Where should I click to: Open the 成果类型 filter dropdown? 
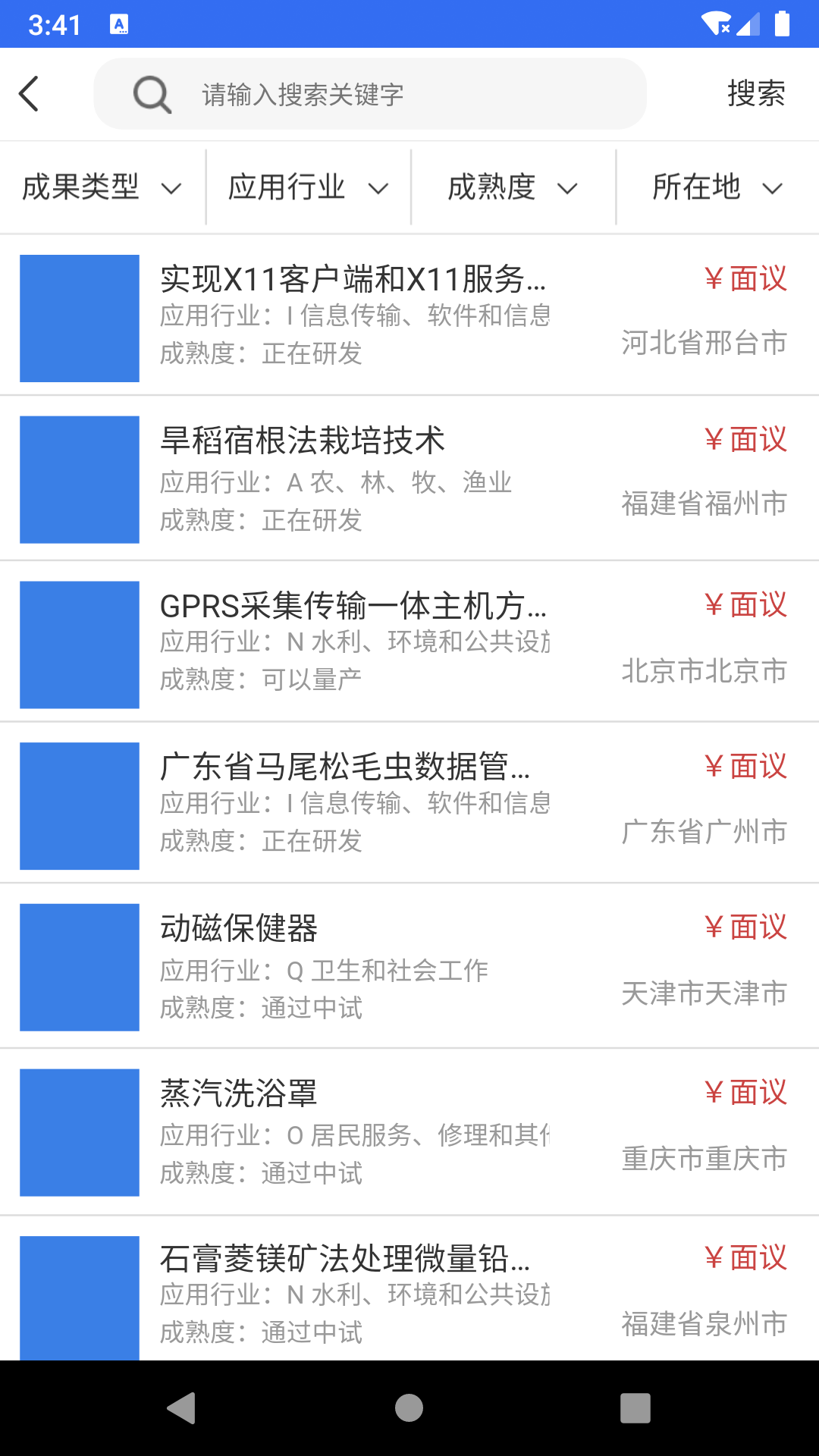click(x=101, y=187)
